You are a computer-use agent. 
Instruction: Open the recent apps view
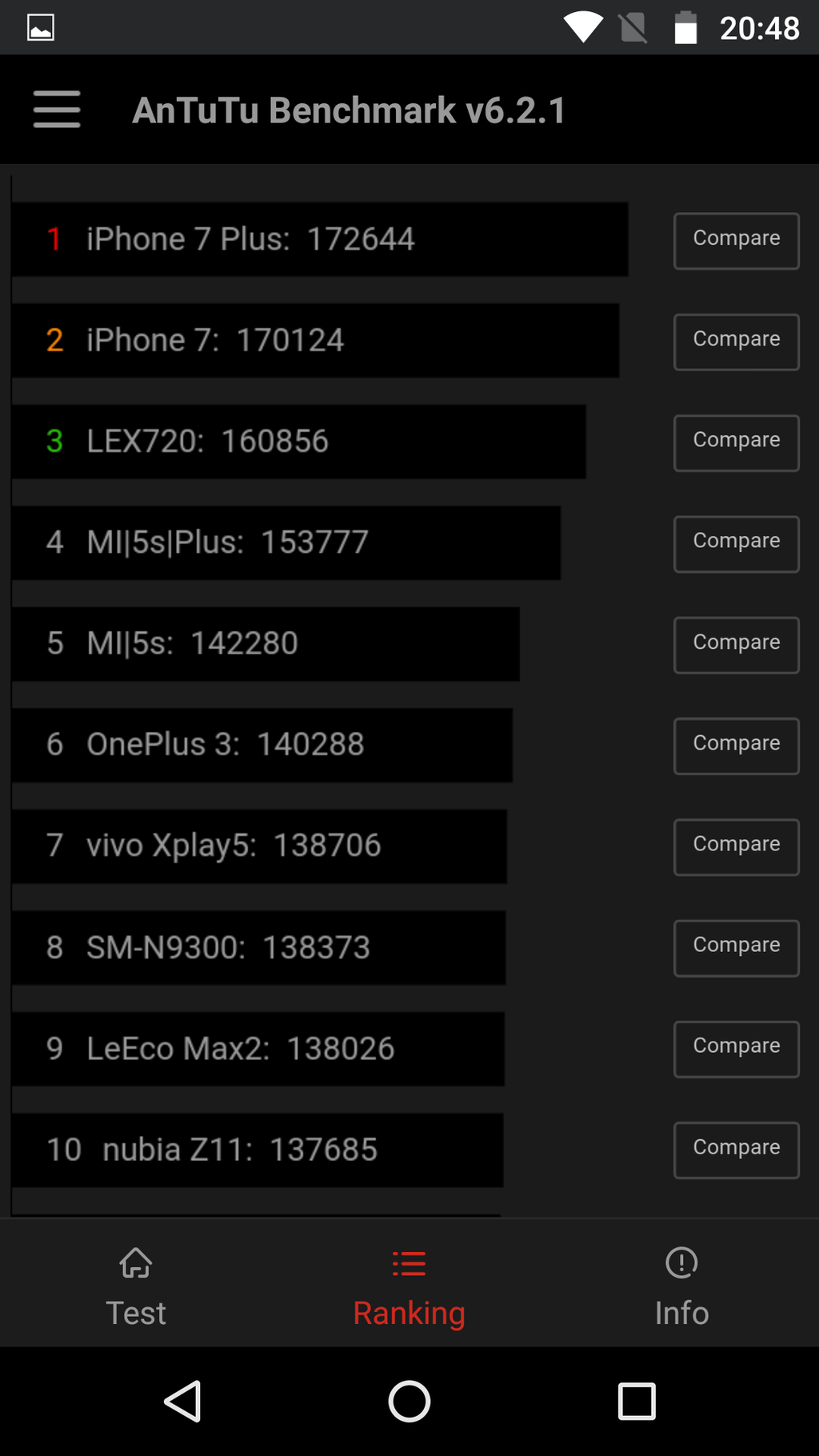pos(637,1401)
